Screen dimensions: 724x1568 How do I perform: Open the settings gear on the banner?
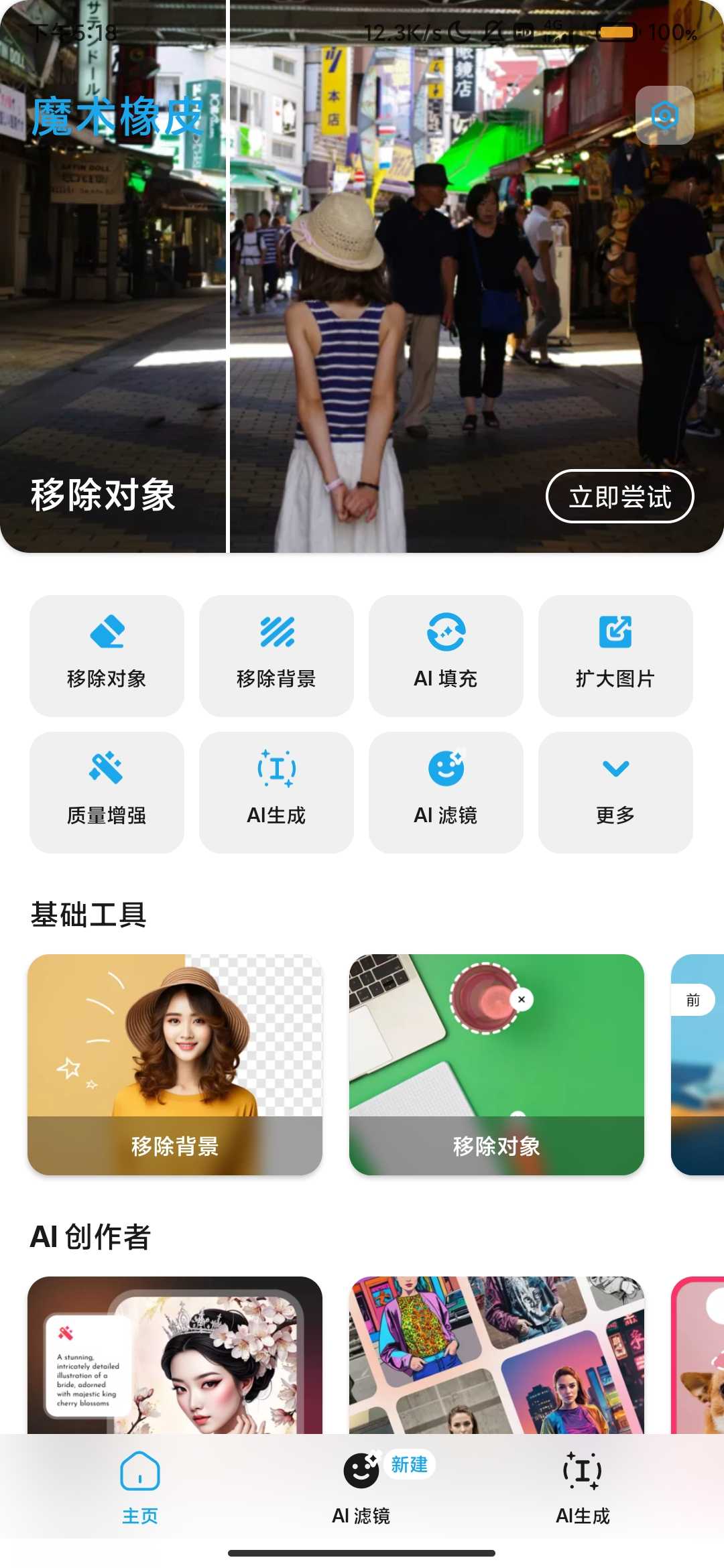pyautogui.click(x=666, y=115)
